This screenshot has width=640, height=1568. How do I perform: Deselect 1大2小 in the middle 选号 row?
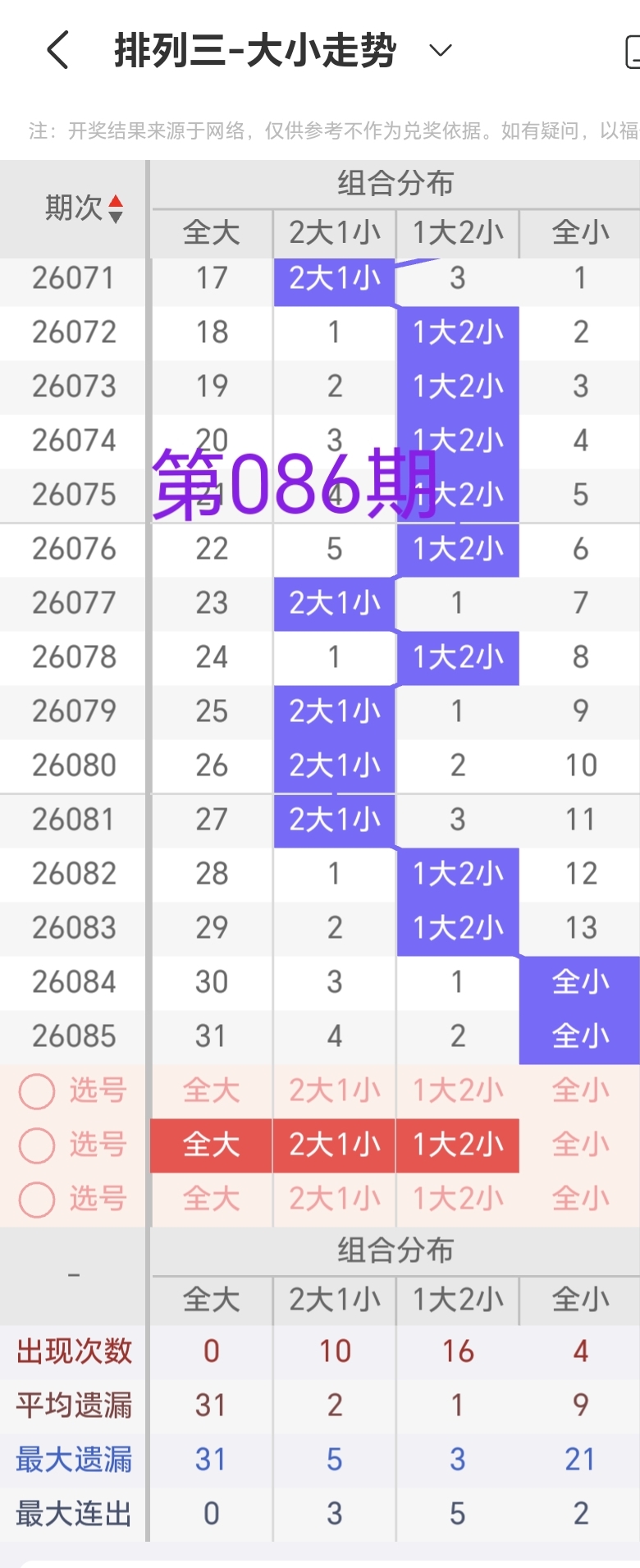tap(456, 1145)
